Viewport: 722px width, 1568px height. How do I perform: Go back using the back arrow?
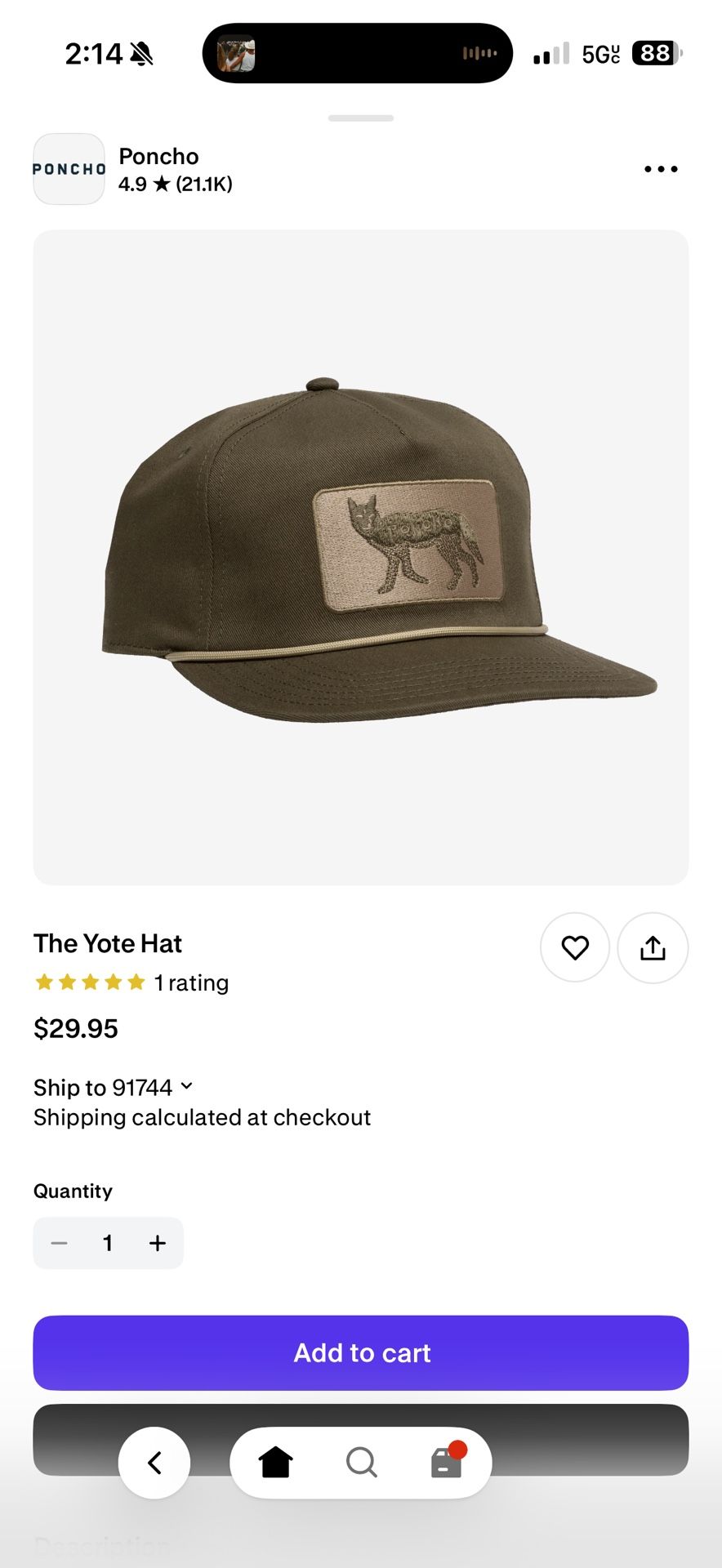point(154,1462)
